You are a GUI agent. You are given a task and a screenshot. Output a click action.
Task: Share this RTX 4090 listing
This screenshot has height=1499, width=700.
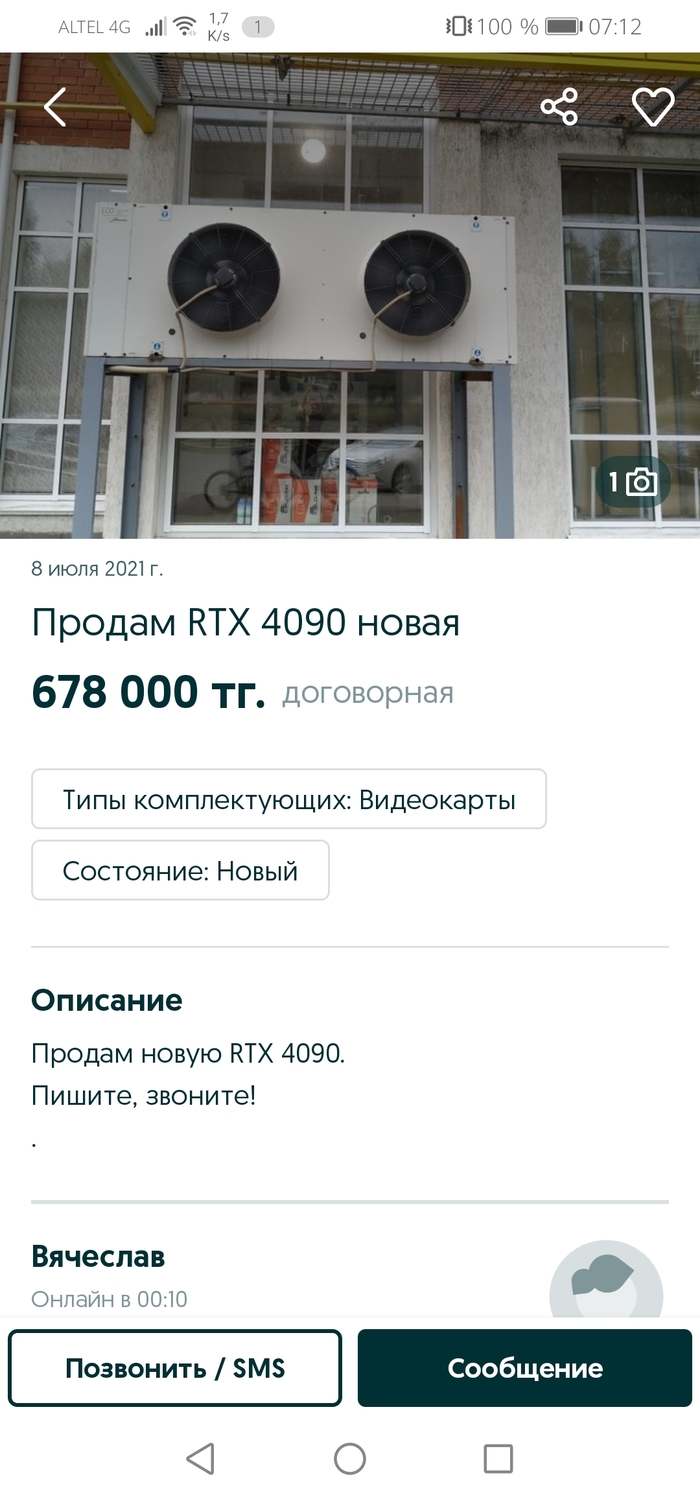[x=559, y=107]
